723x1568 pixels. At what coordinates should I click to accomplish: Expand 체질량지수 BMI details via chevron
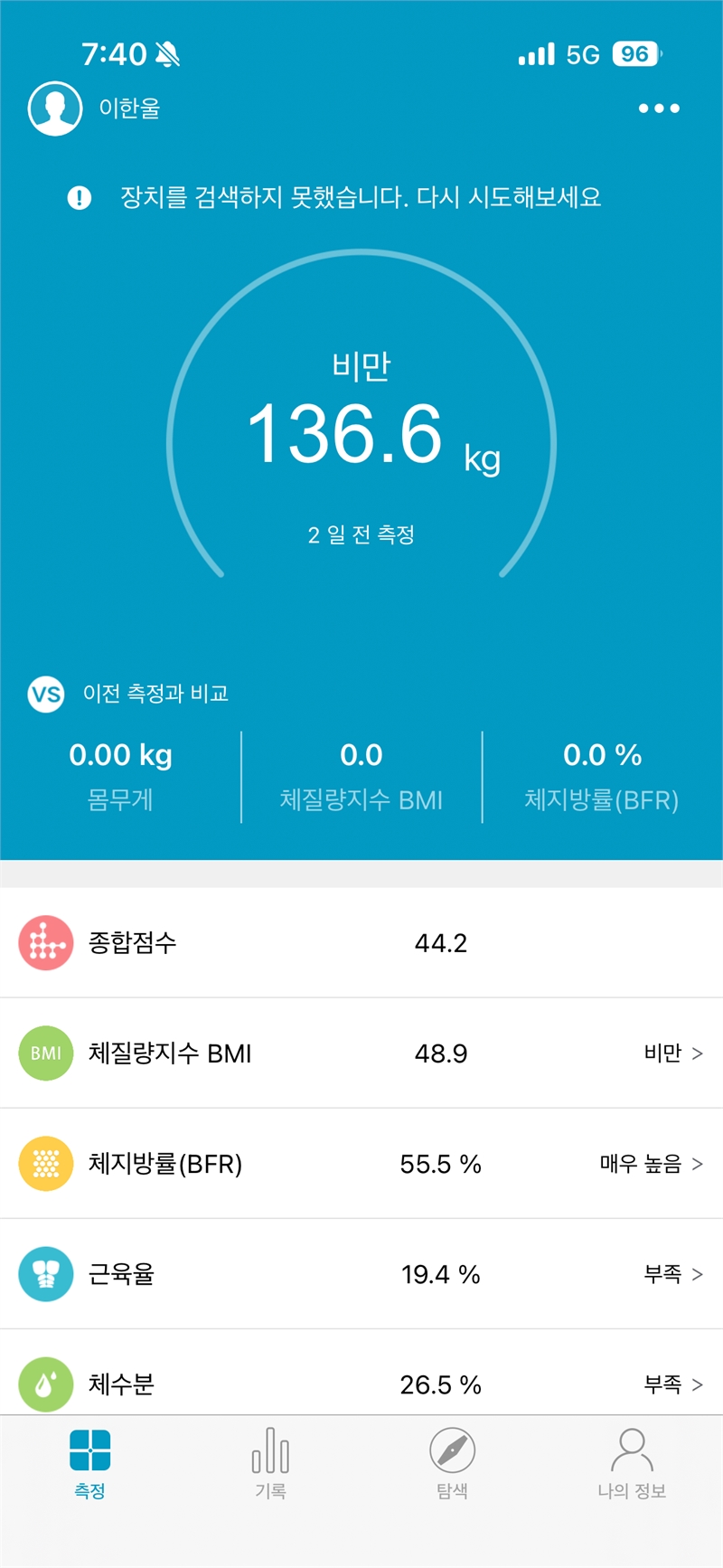click(698, 1053)
